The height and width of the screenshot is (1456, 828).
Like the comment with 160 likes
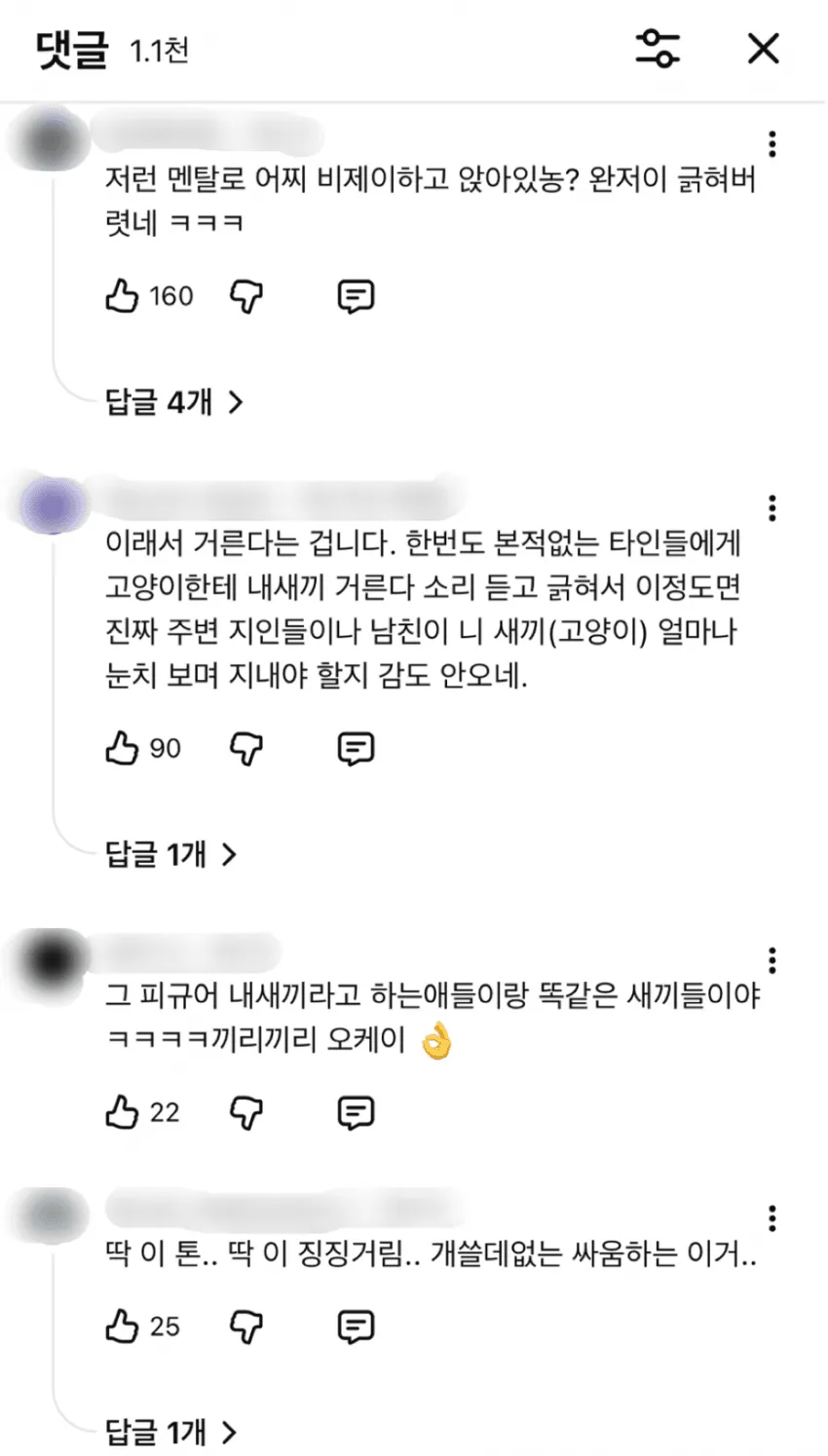[x=122, y=295]
